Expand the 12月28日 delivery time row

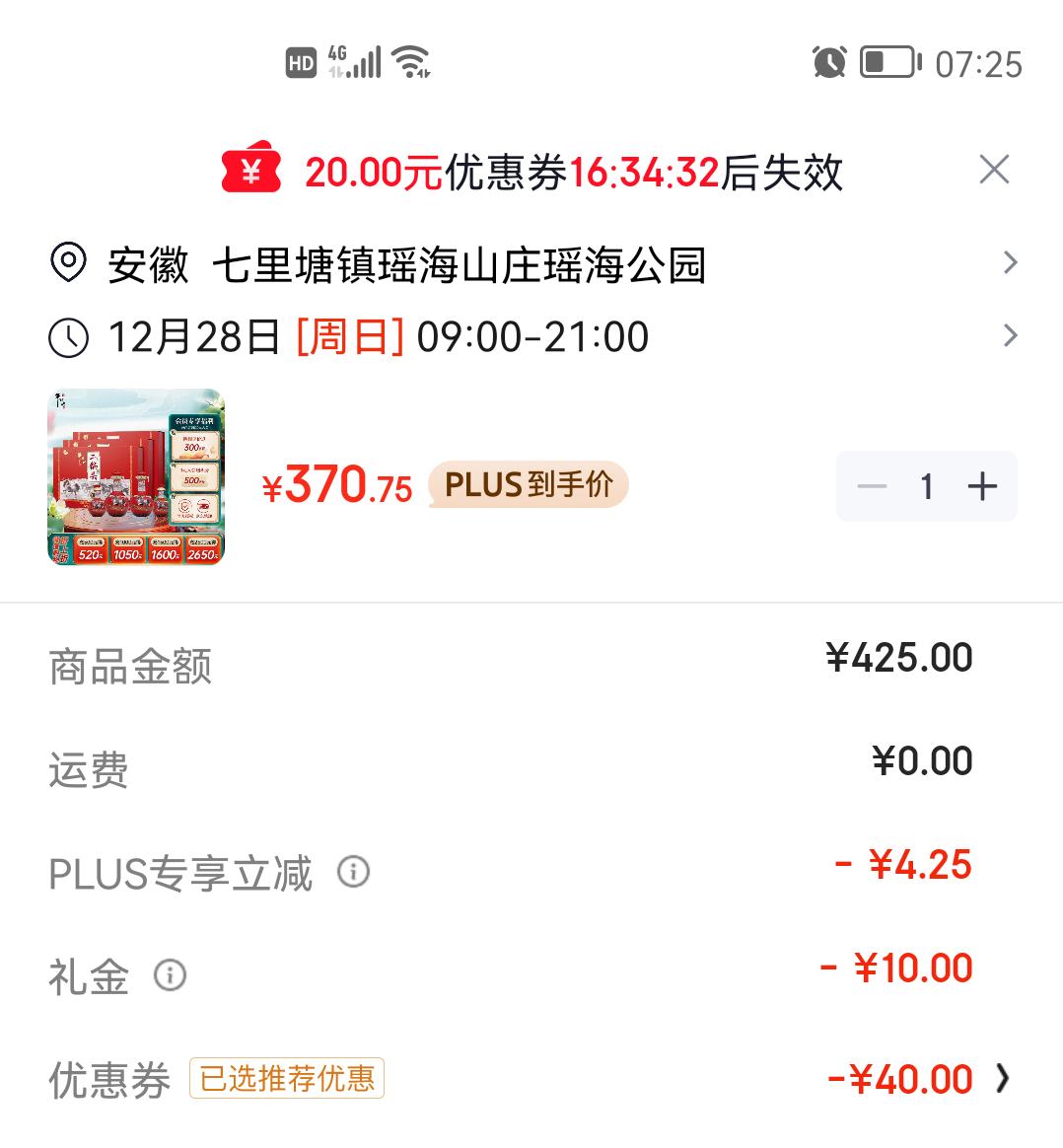click(x=1010, y=336)
